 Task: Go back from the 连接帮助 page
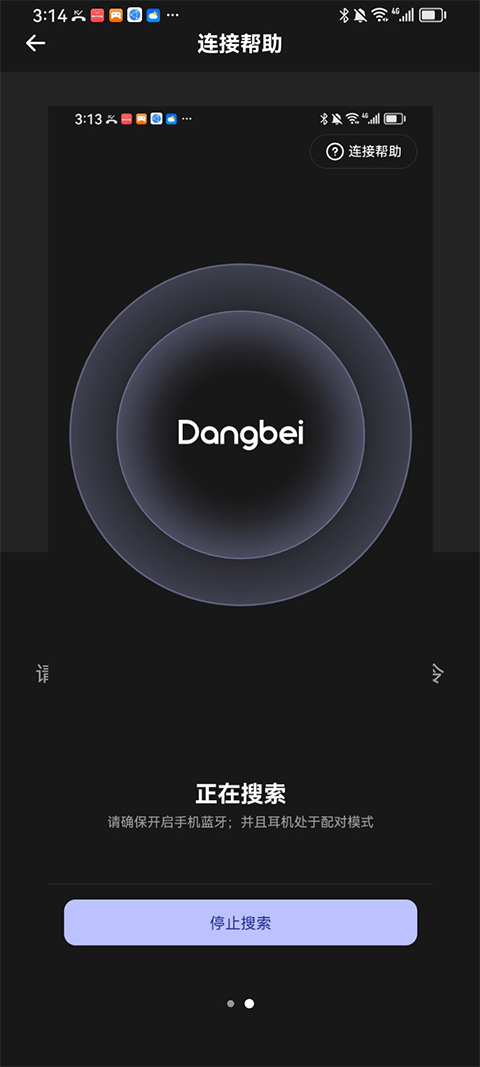[x=35, y=44]
